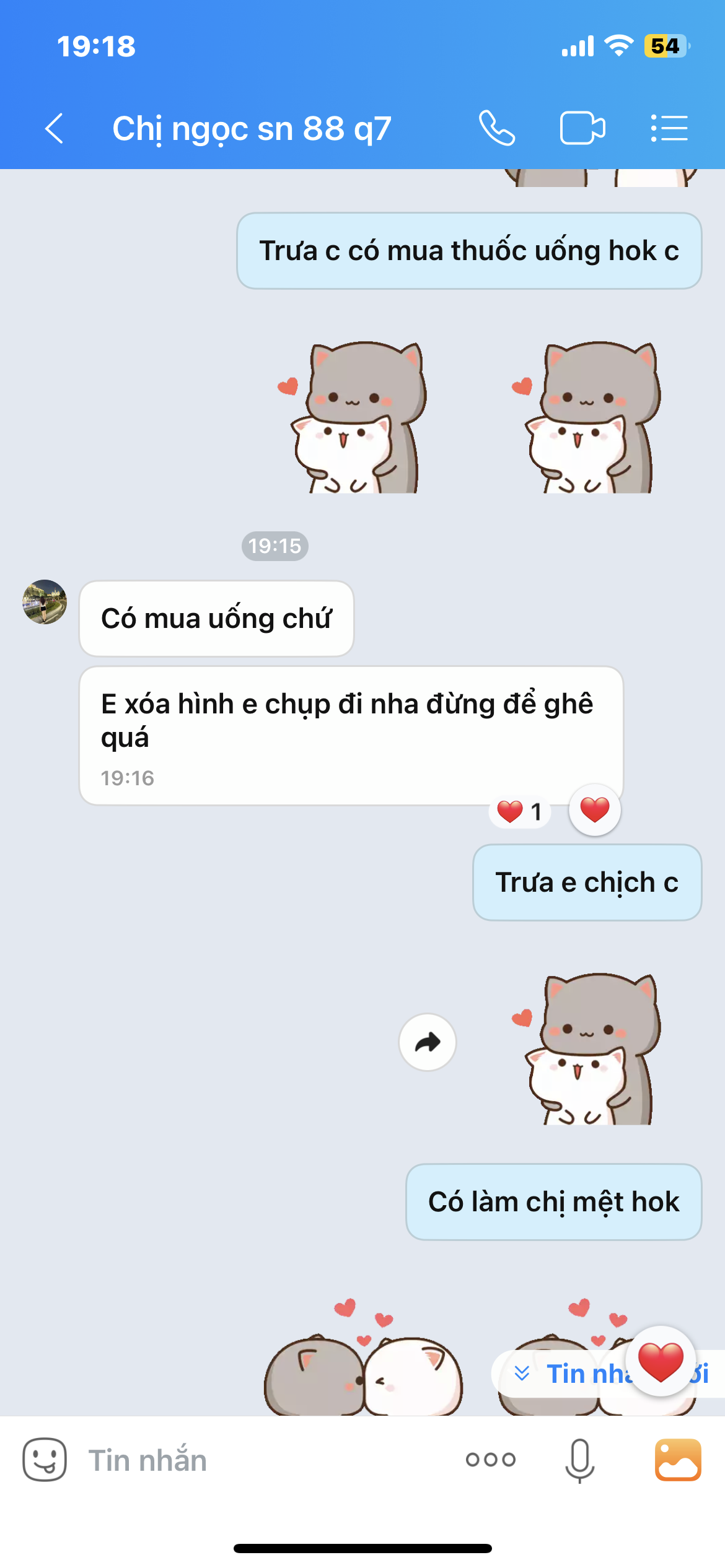
Task: Go back to the chat list
Action: coord(55,129)
